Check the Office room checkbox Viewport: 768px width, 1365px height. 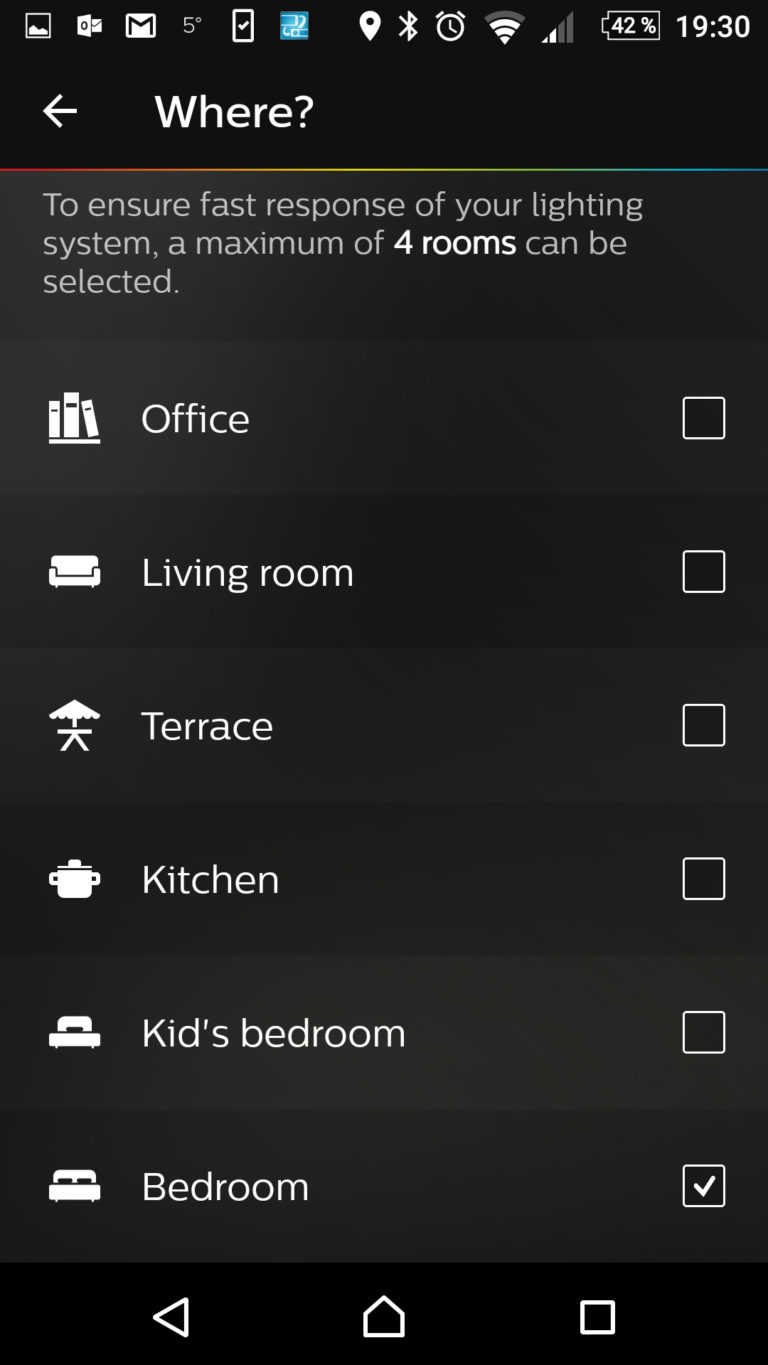click(703, 418)
